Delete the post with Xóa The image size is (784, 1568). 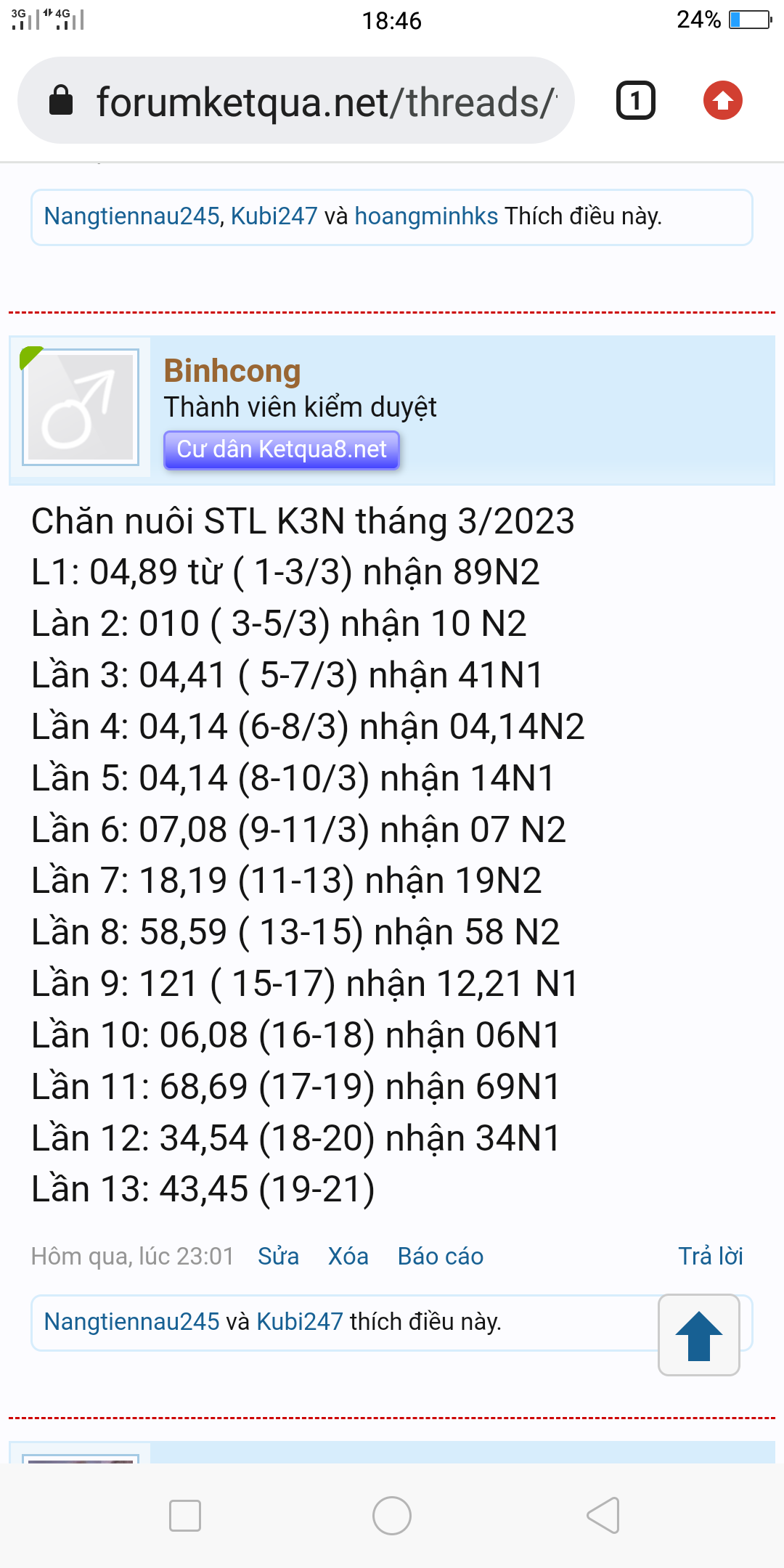click(348, 1256)
